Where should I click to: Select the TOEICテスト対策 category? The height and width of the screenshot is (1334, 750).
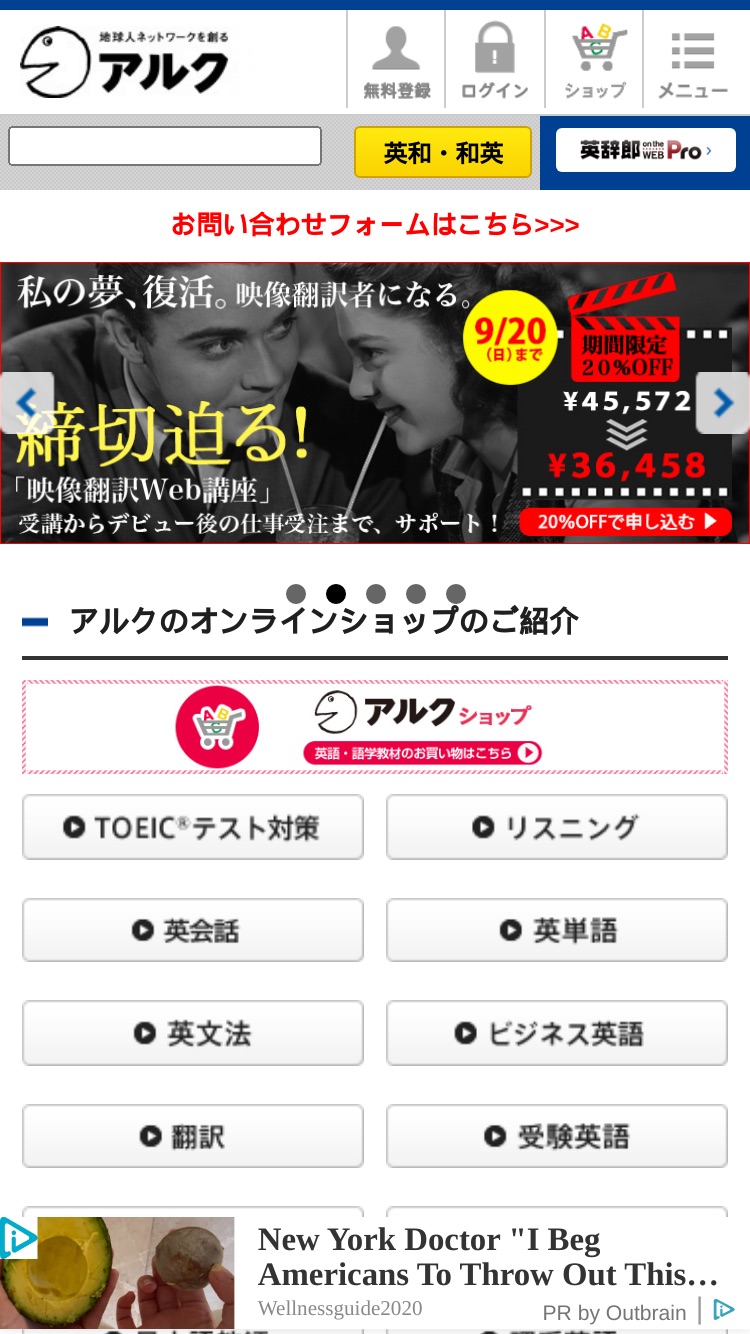coord(193,827)
